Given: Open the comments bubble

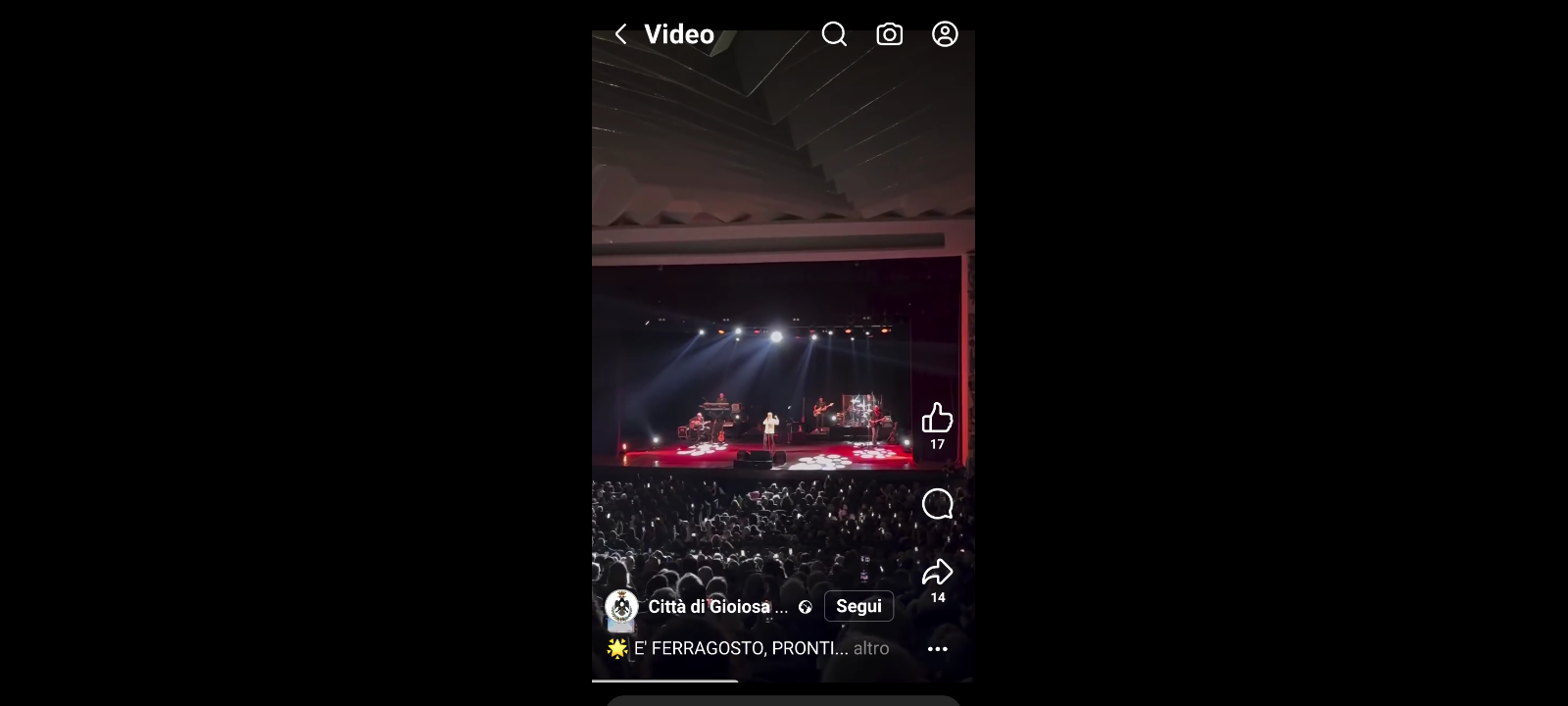Looking at the screenshot, I should 937,504.
